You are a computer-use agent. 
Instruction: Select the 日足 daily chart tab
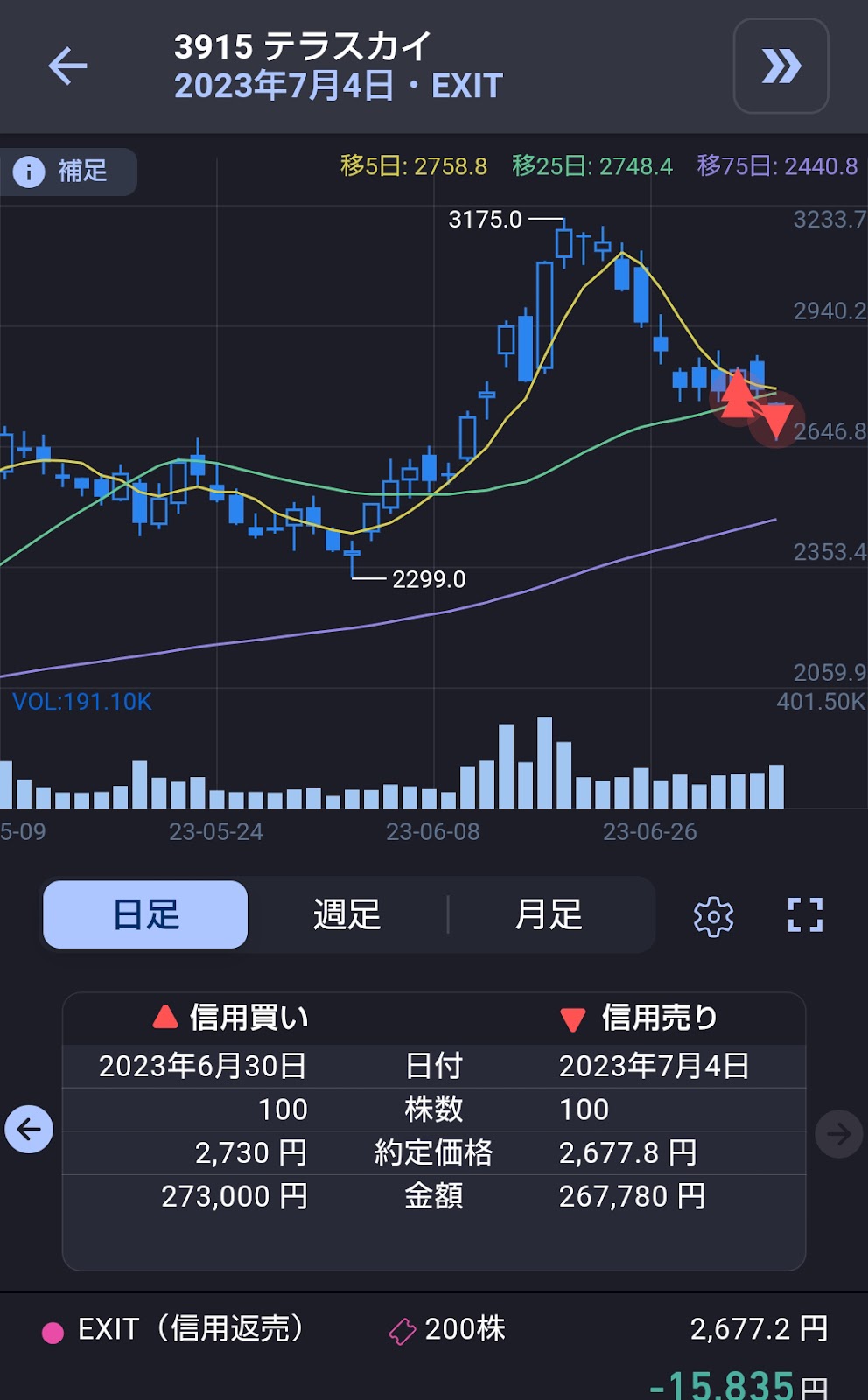[x=145, y=914]
